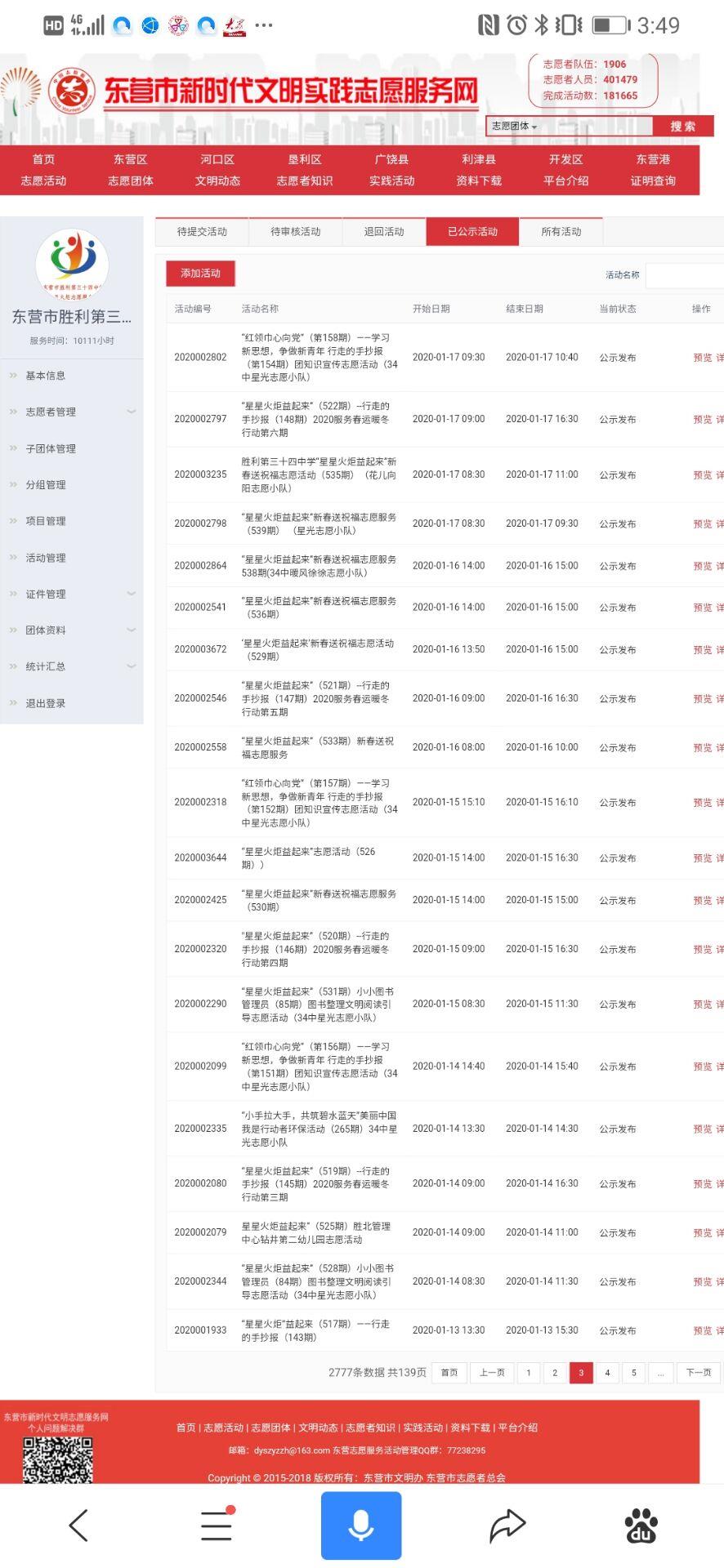This screenshot has height=1568, width=724.
Task: Switch to the 所有活动 tab
Action: (561, 232)
